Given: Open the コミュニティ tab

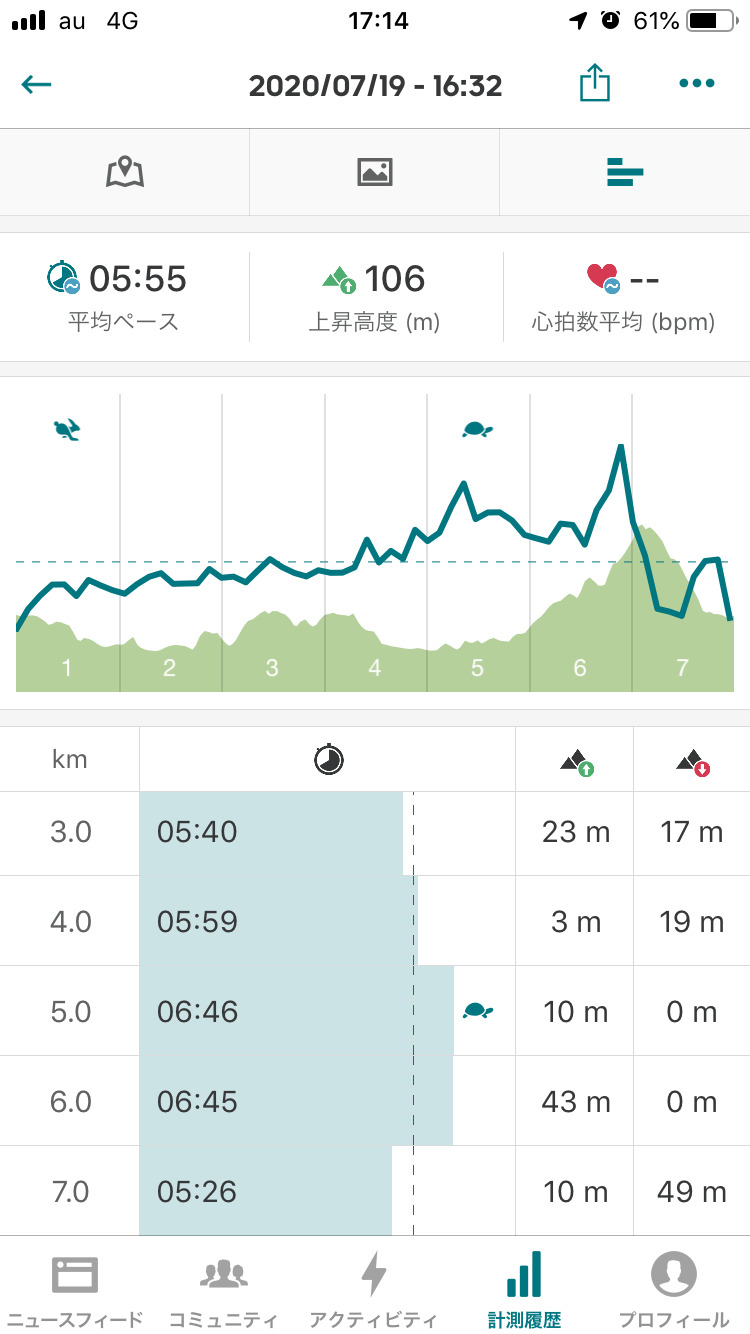Looking at the screenshot, I should coord(224,1288).
